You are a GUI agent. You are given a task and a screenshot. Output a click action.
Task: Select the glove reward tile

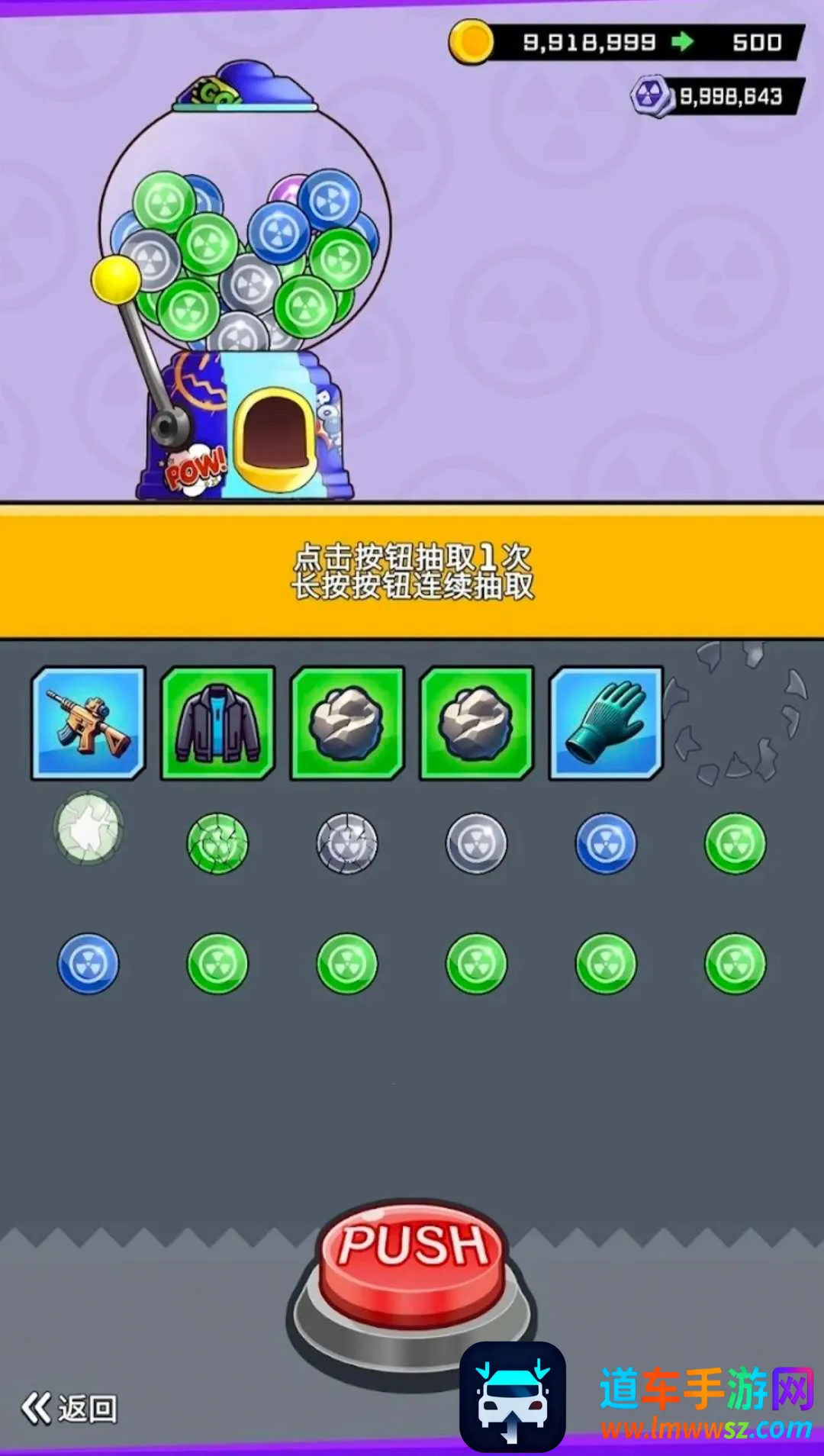(x=606, y=723)
